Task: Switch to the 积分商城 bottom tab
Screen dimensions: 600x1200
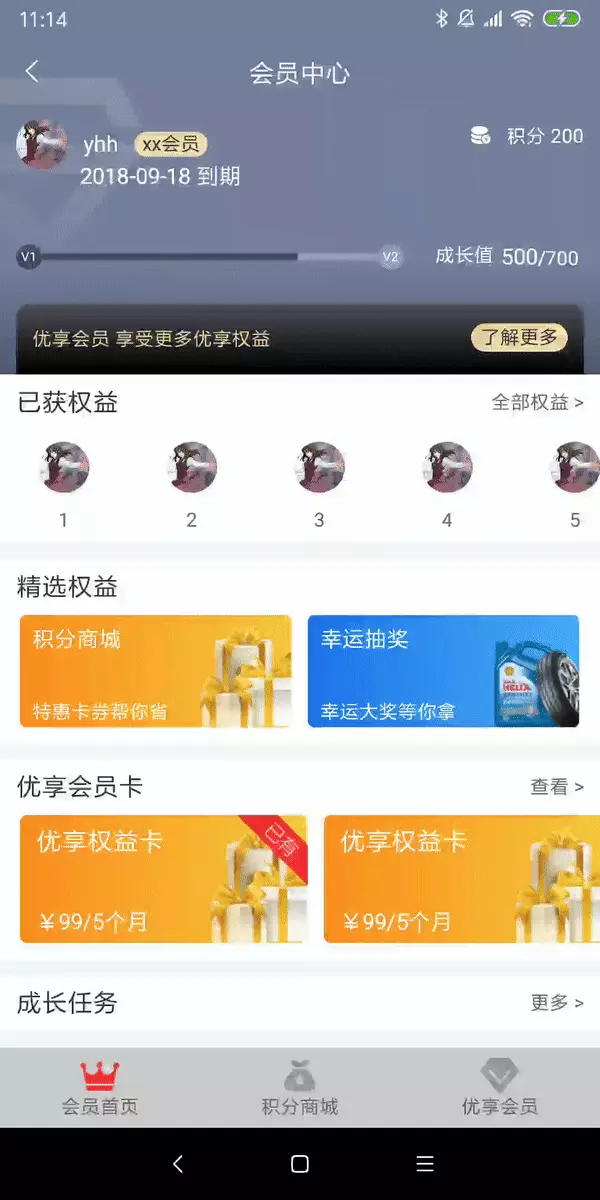Action: point(300,1088)
